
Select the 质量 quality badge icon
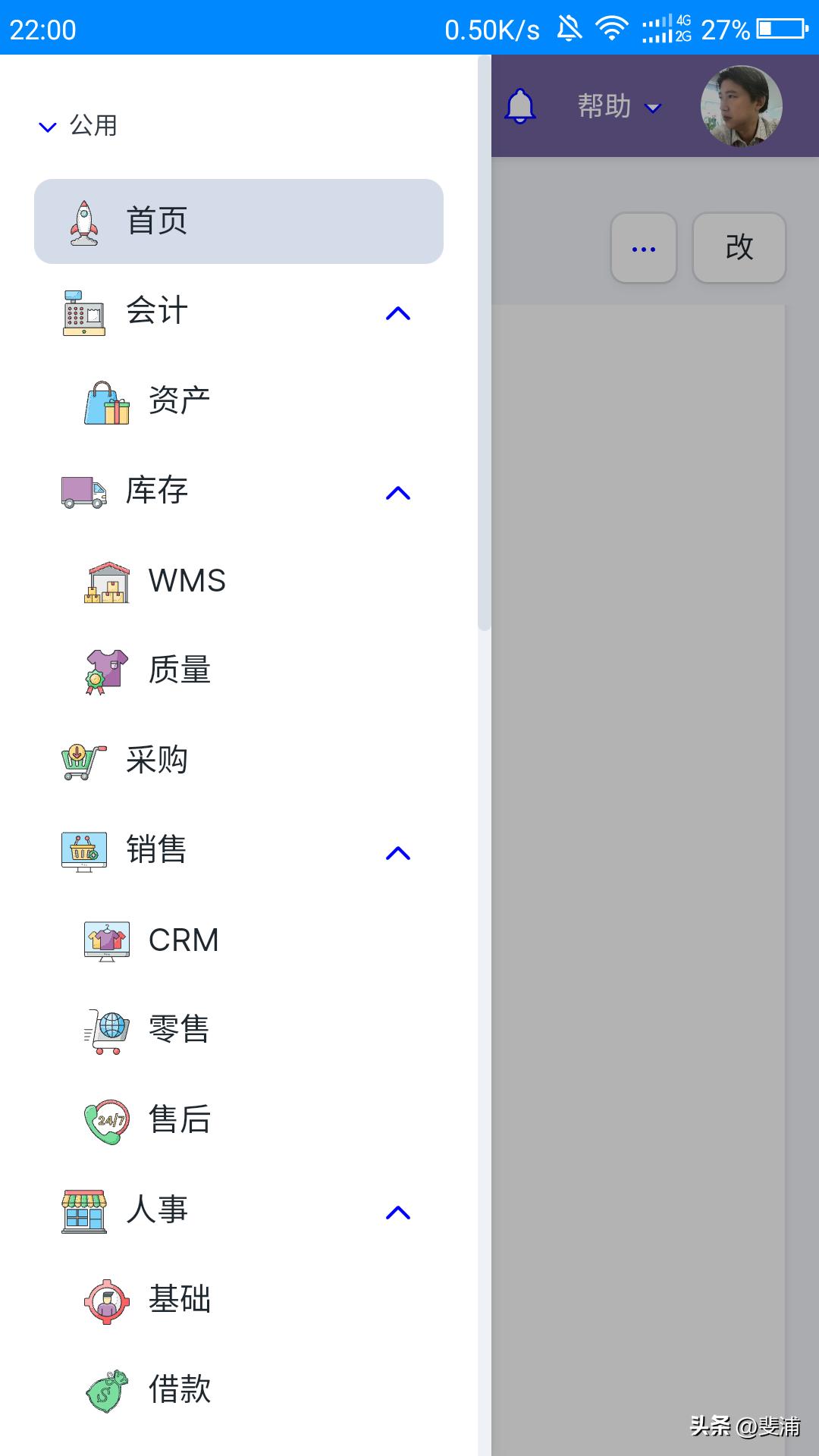pos(106,669)
